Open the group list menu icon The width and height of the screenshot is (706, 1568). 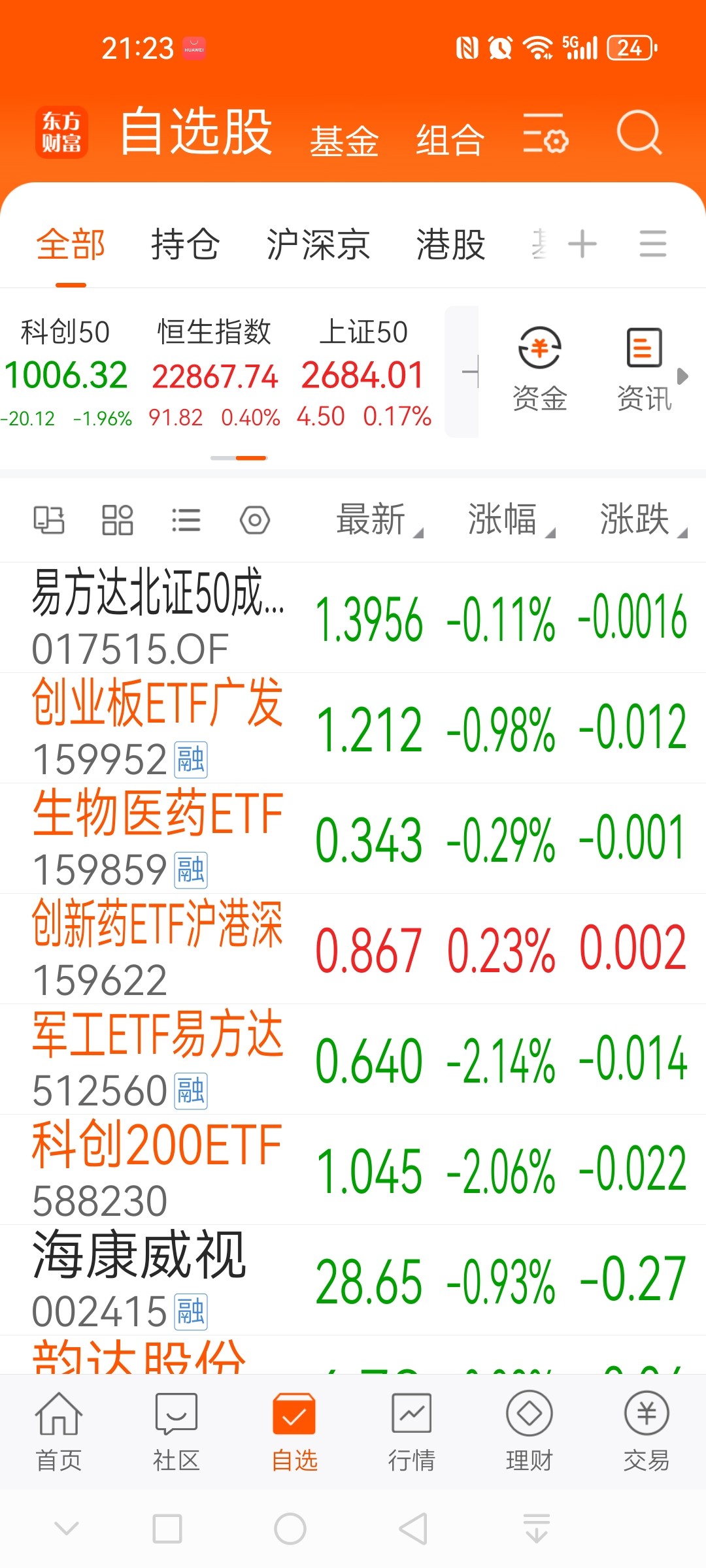(x=653, y=244)
